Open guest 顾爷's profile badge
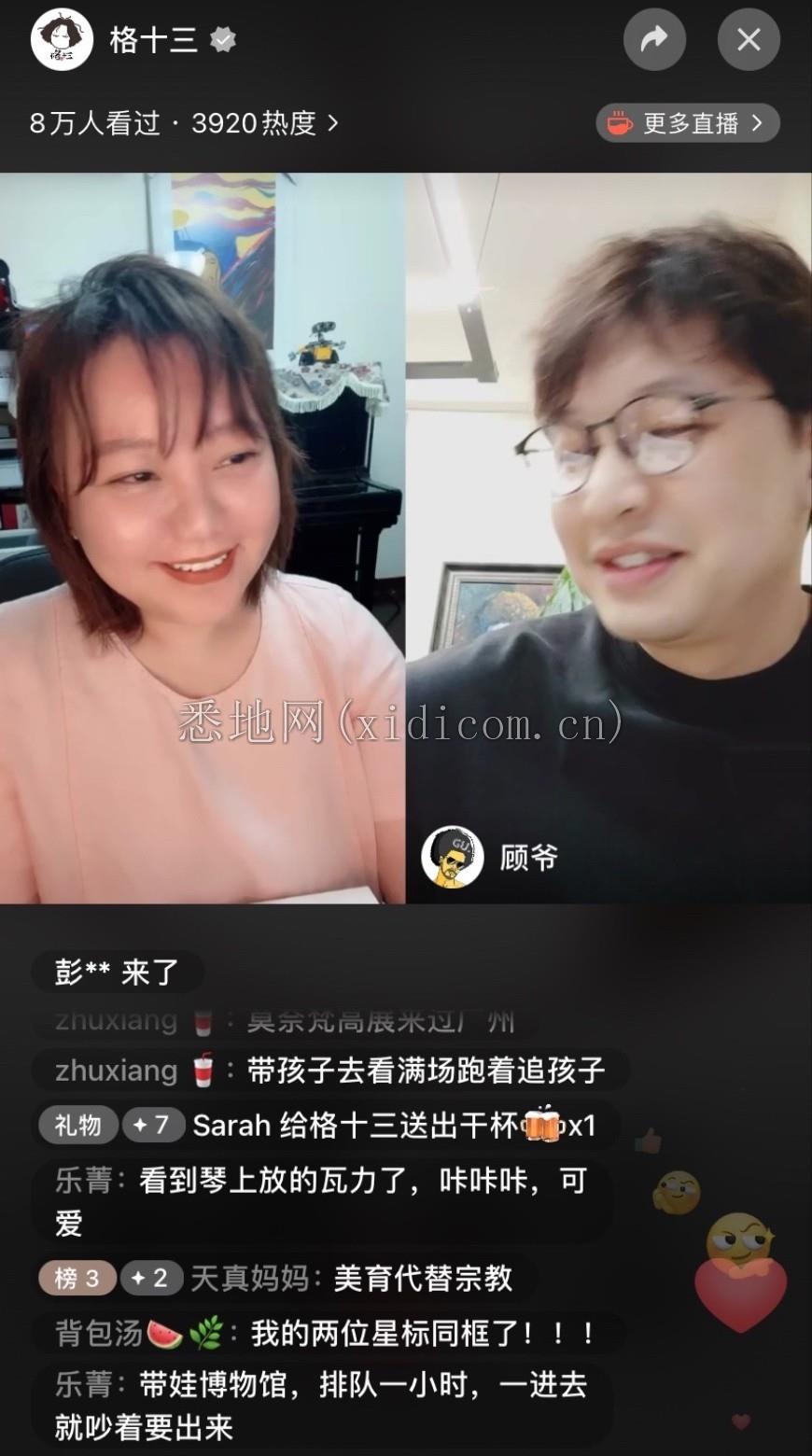The height and width of the screenshot is (1456, 812). 491,857
